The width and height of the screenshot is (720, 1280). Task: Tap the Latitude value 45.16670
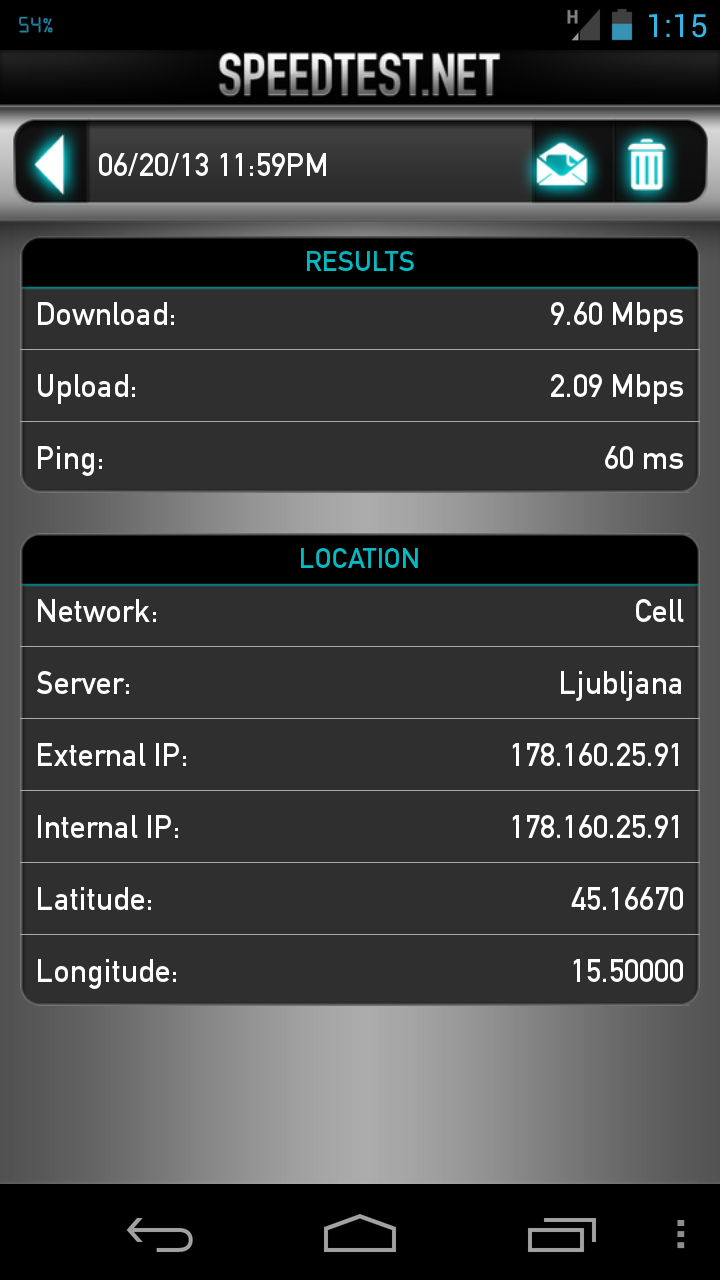(360, 898)
